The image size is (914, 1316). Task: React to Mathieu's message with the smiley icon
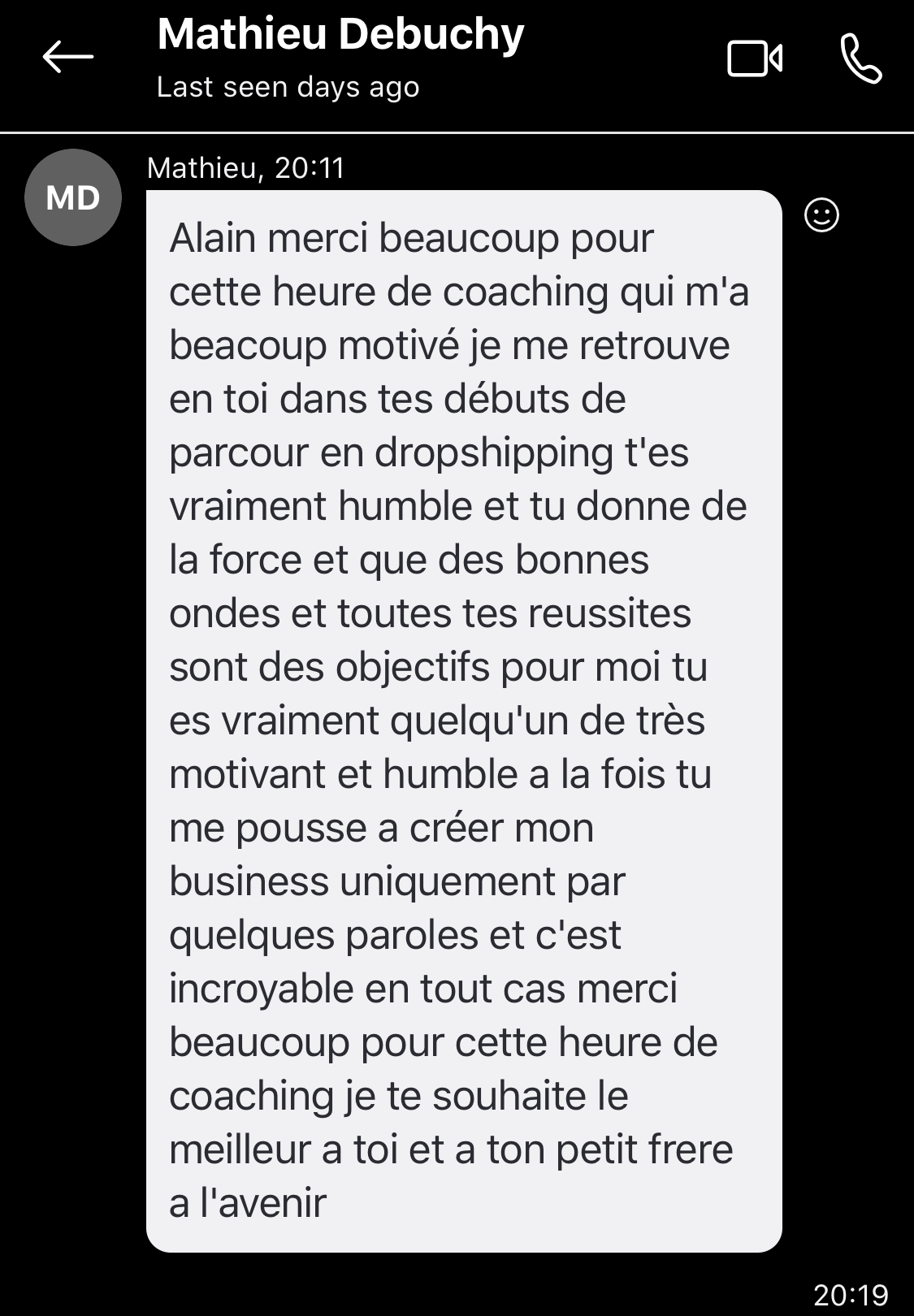tap(821, 215)
